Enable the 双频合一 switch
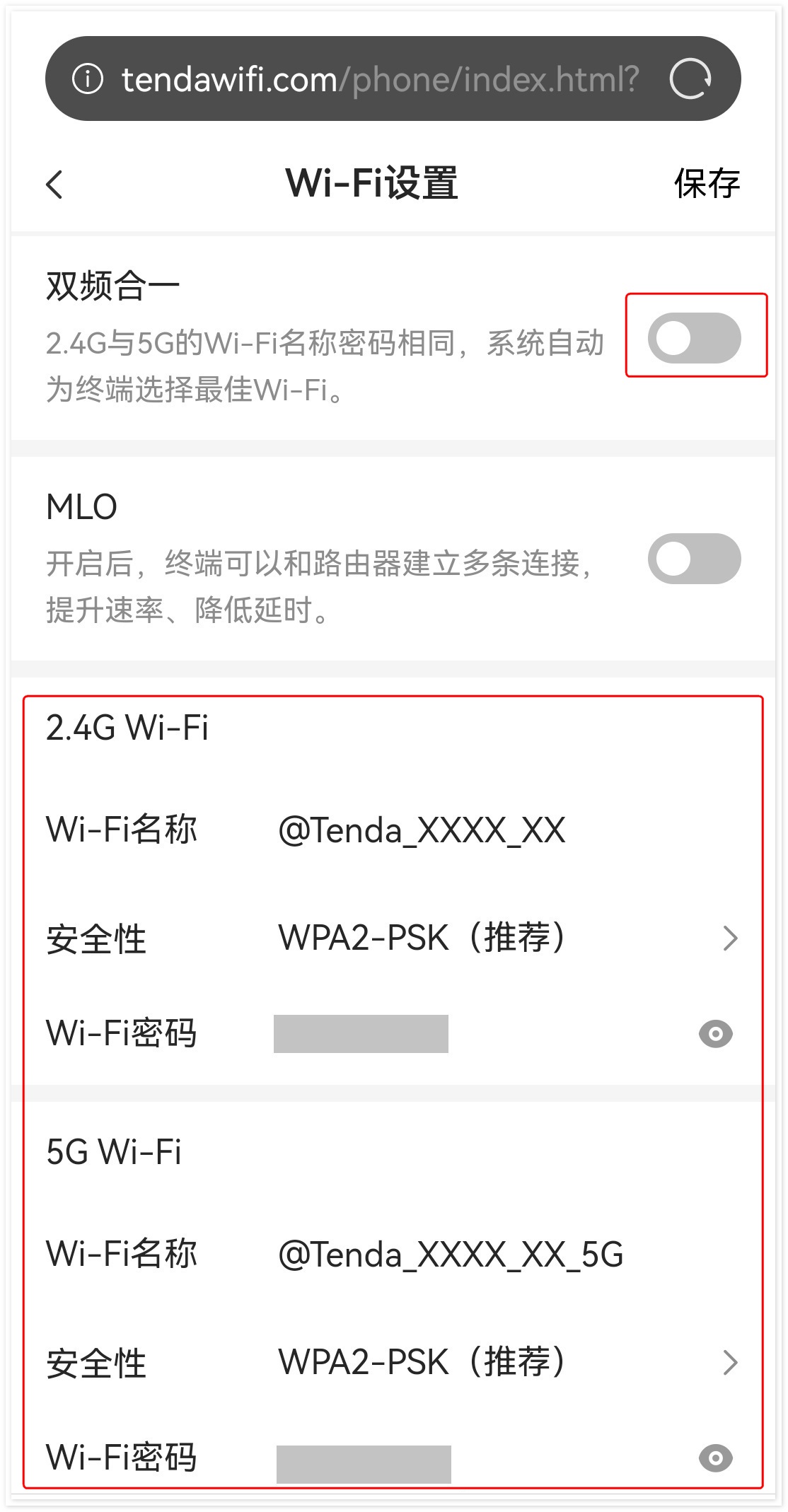 pos(694,338)
